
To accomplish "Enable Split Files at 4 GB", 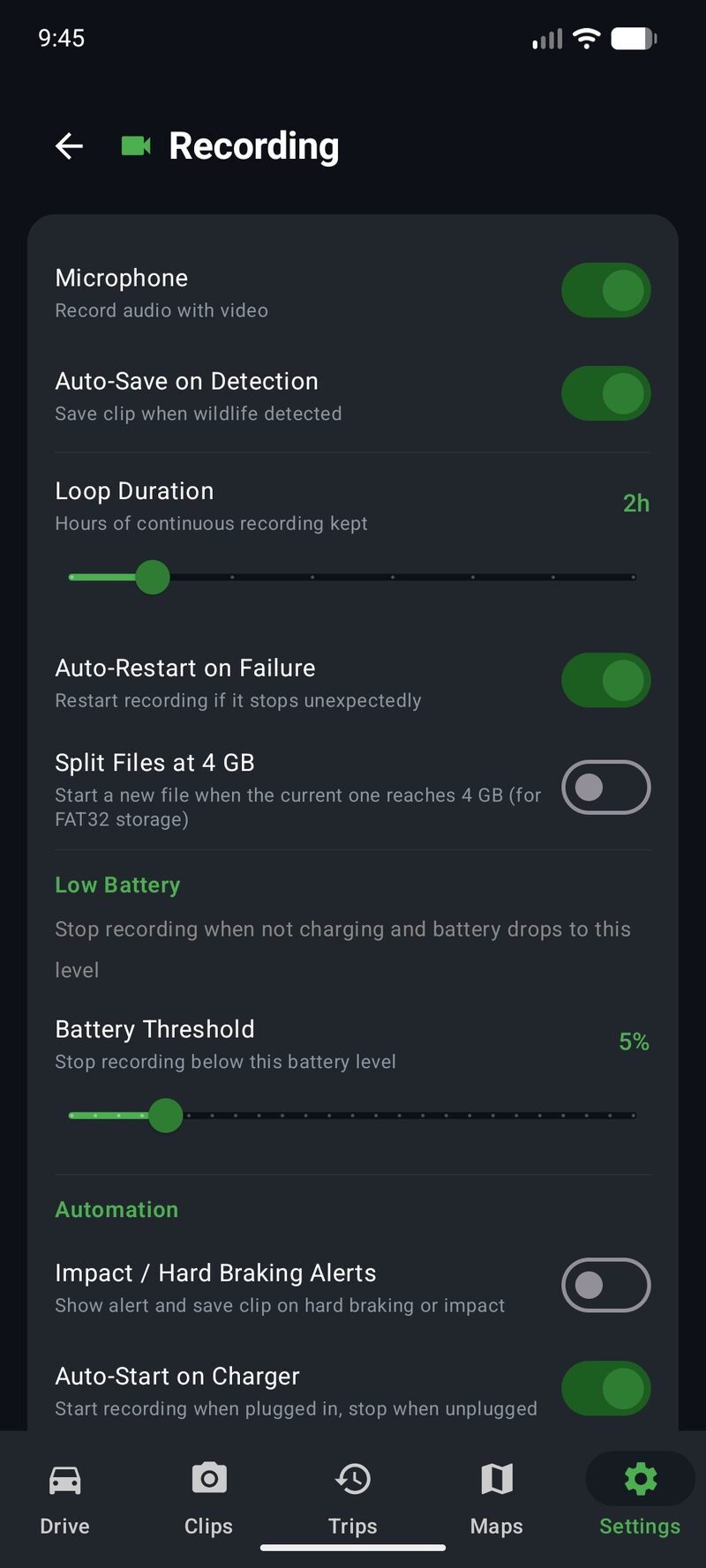I will (606, 788).
